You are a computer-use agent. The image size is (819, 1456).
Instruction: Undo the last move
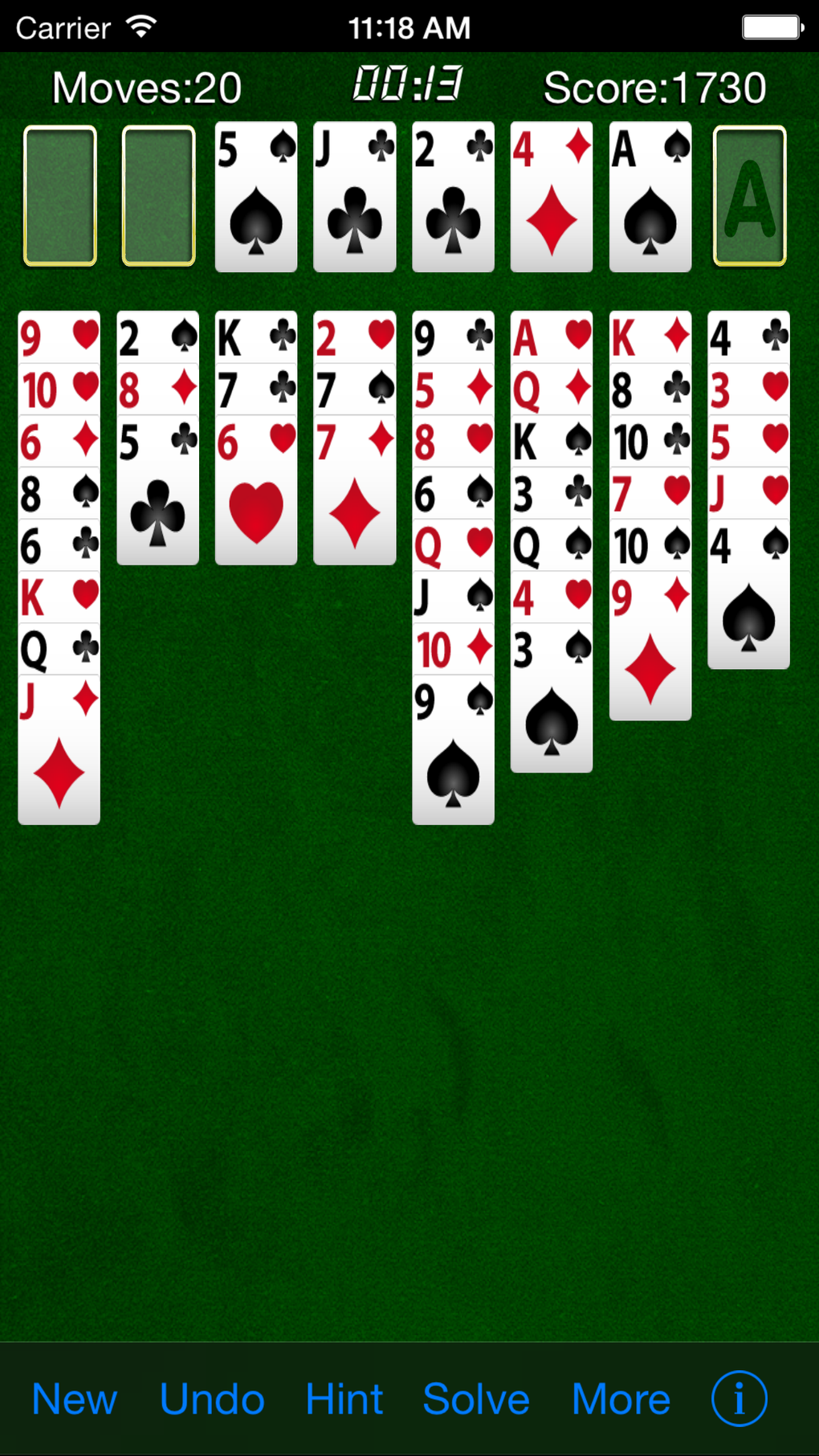tap(212, 1397)
